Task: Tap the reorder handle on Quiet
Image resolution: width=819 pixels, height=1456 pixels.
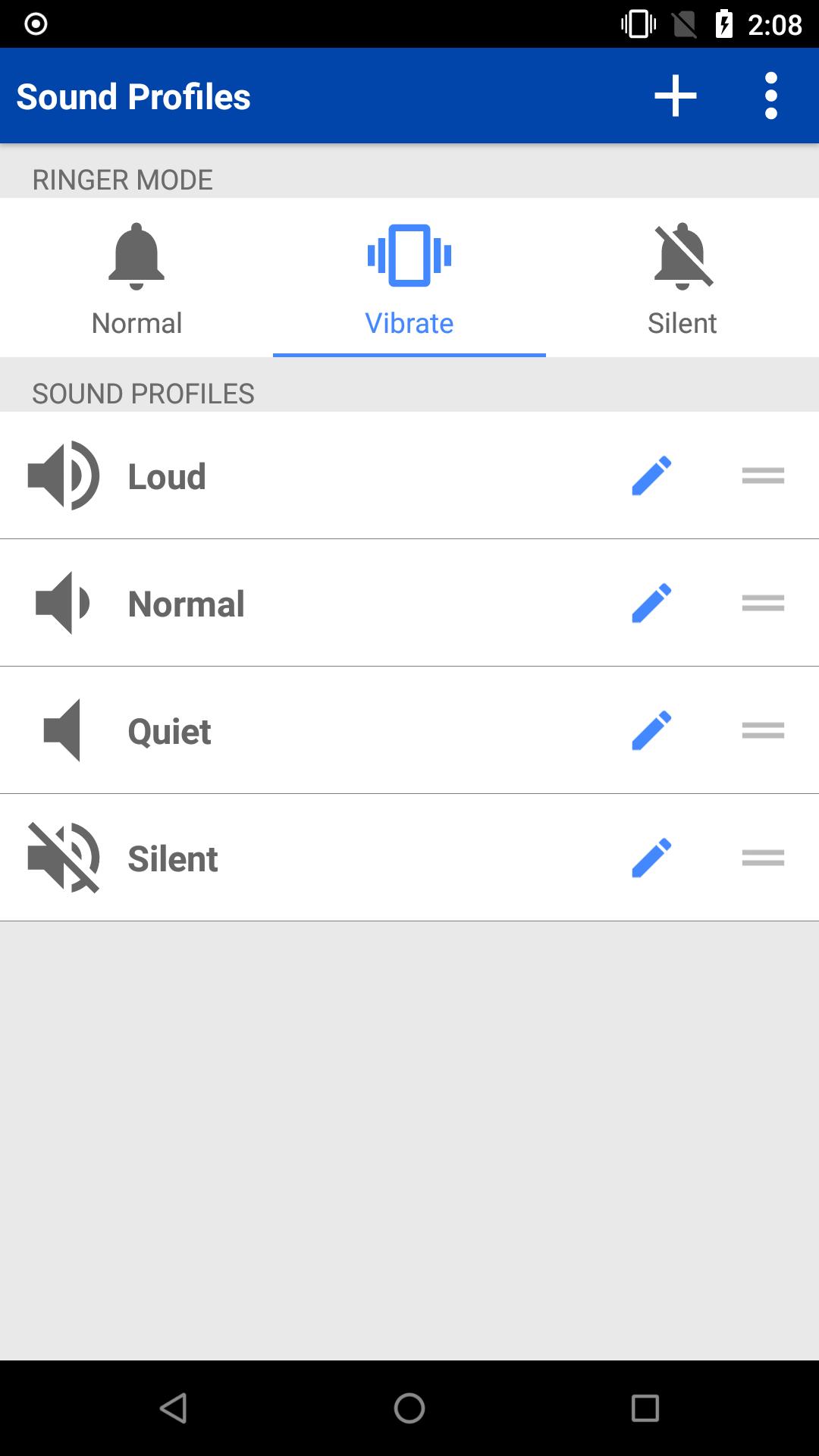Action: (x=763, y=731)
